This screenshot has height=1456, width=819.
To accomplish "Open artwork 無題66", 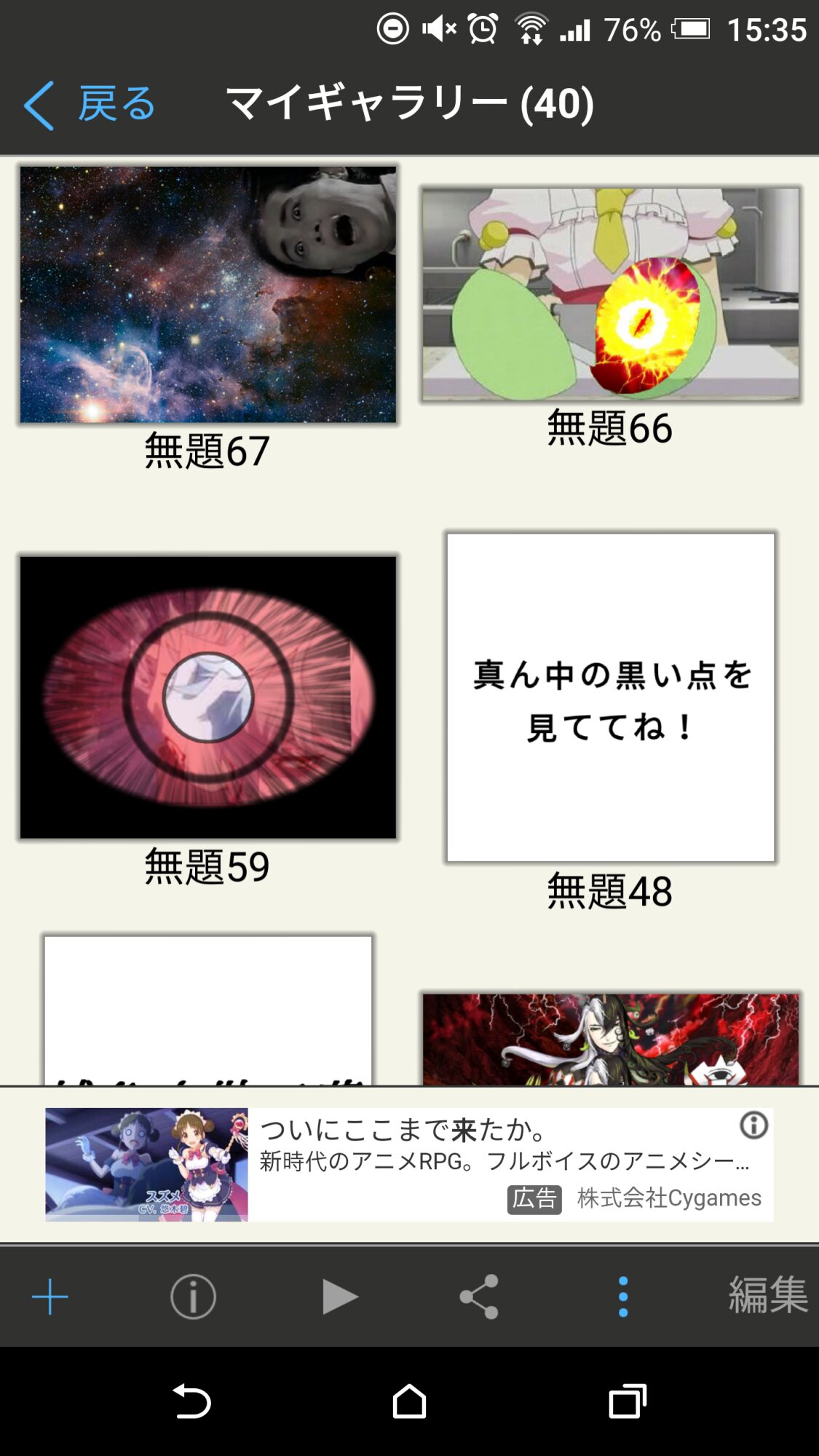I will click(x=610, y=294).
